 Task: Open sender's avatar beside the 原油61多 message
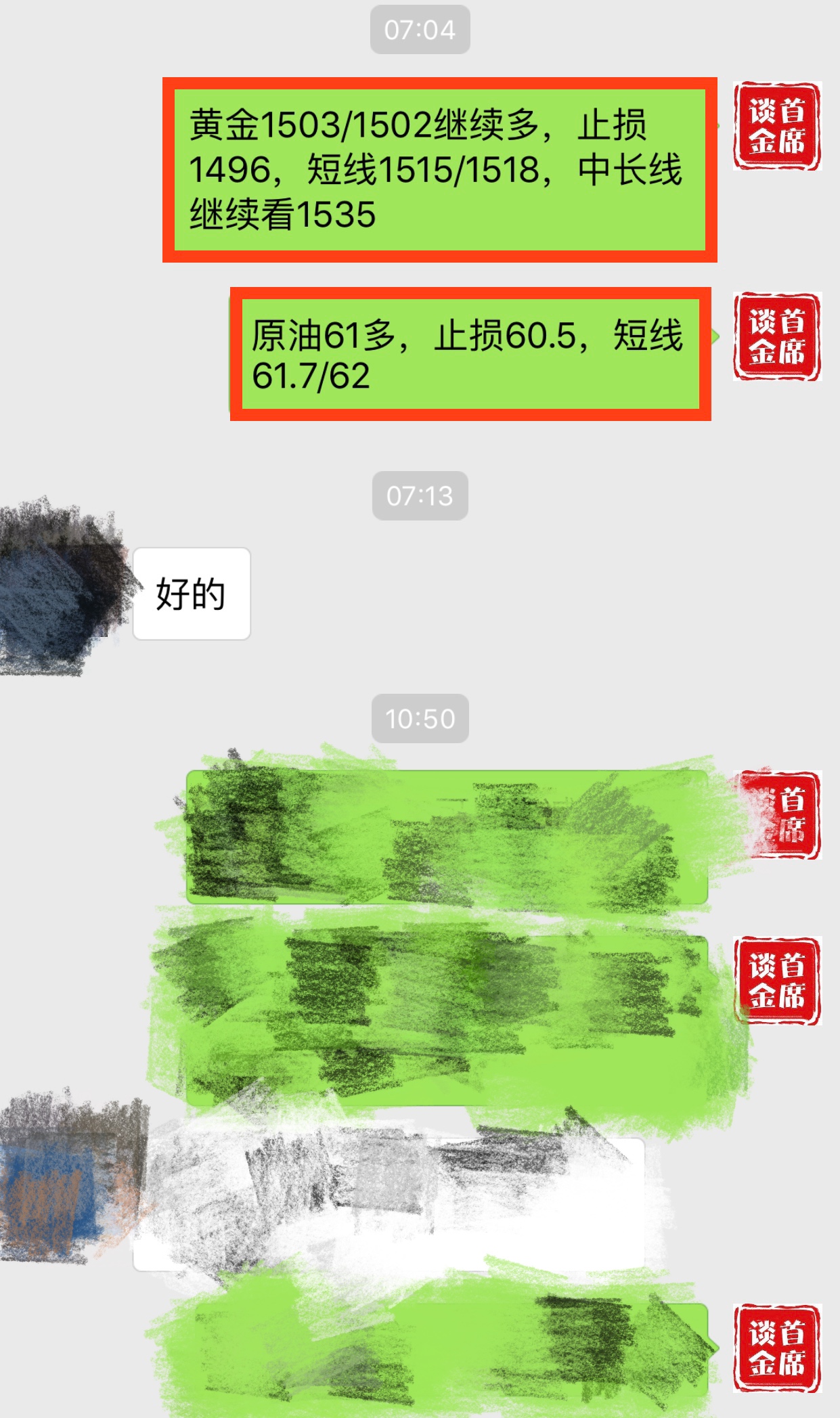pos(776,336)
